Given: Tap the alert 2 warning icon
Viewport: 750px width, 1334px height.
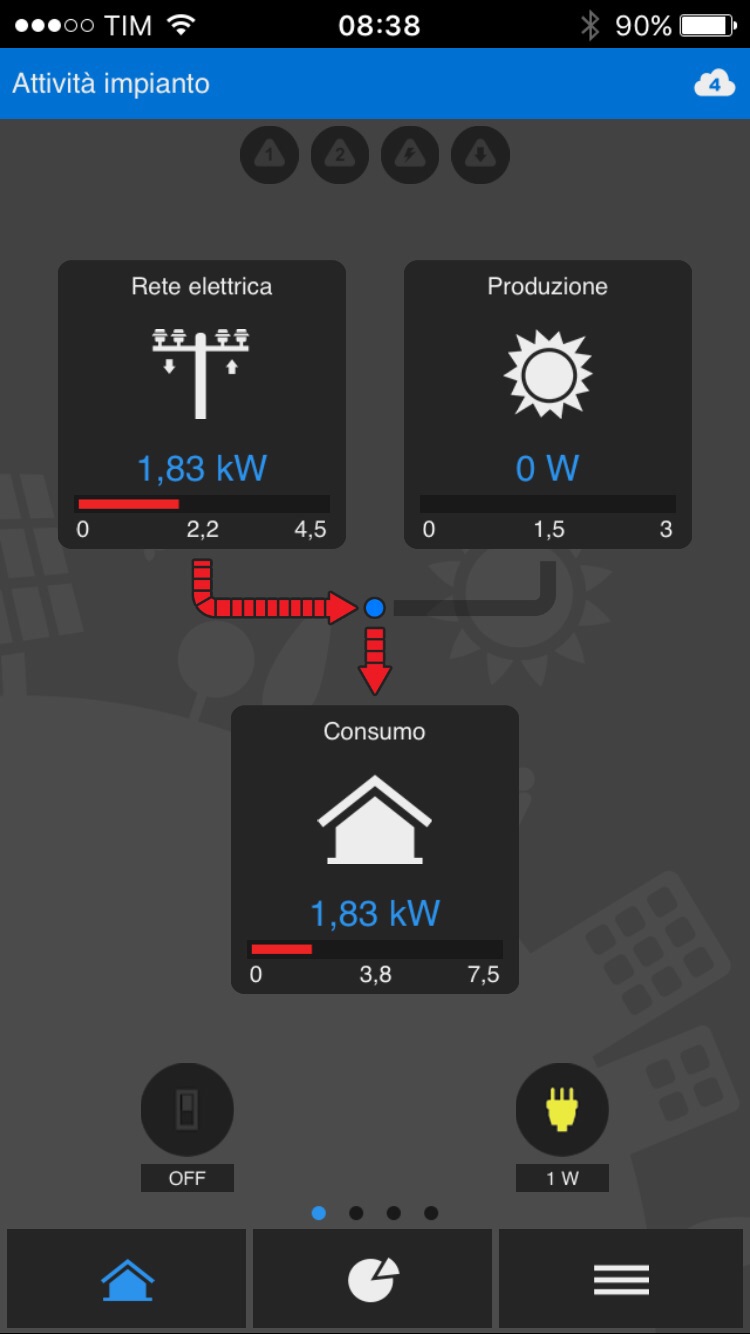Looking at the screenshot, I should [x=340, y=155].
